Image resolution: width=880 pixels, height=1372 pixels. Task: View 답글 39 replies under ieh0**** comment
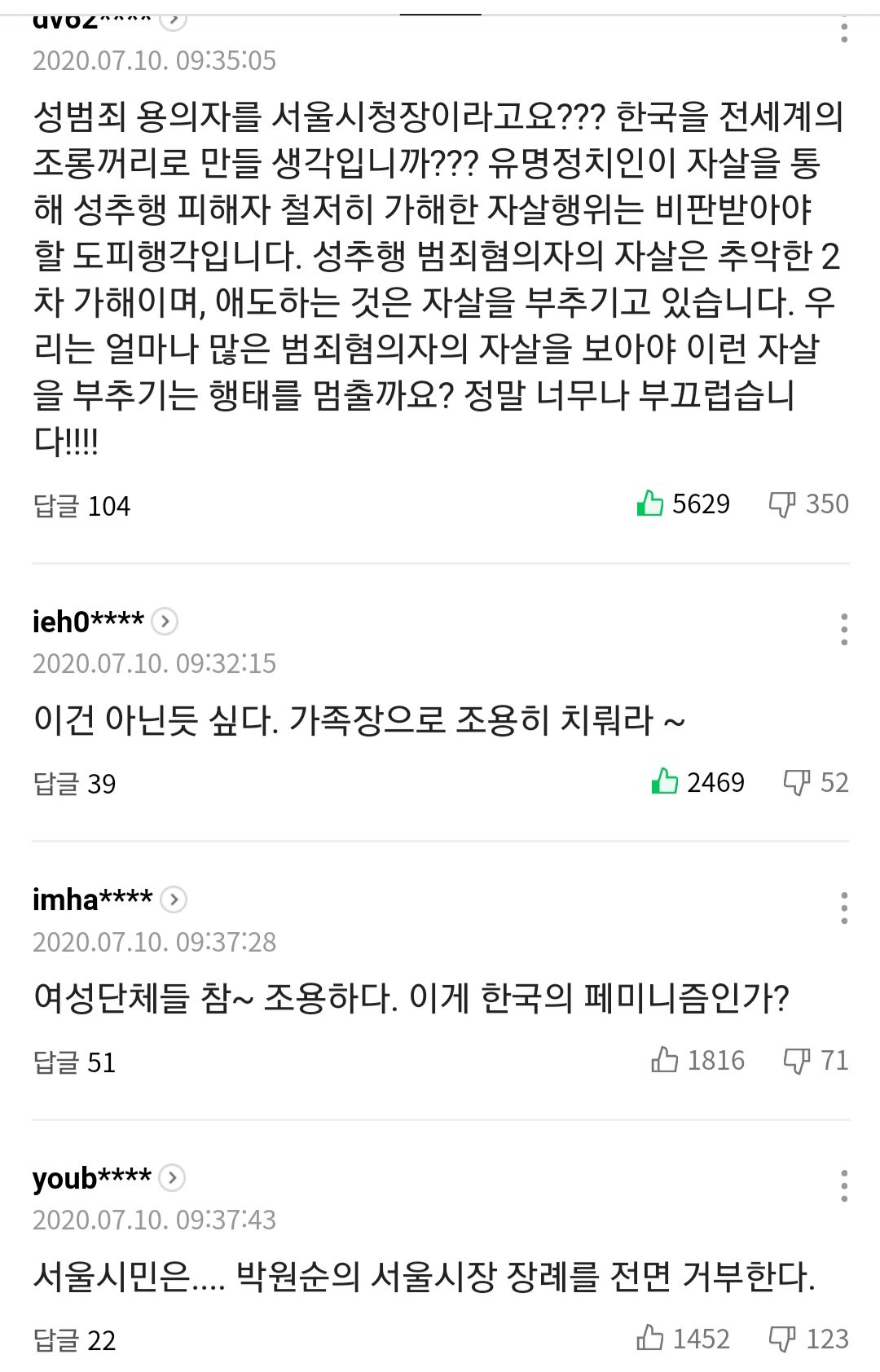click(x=74, y=784)
